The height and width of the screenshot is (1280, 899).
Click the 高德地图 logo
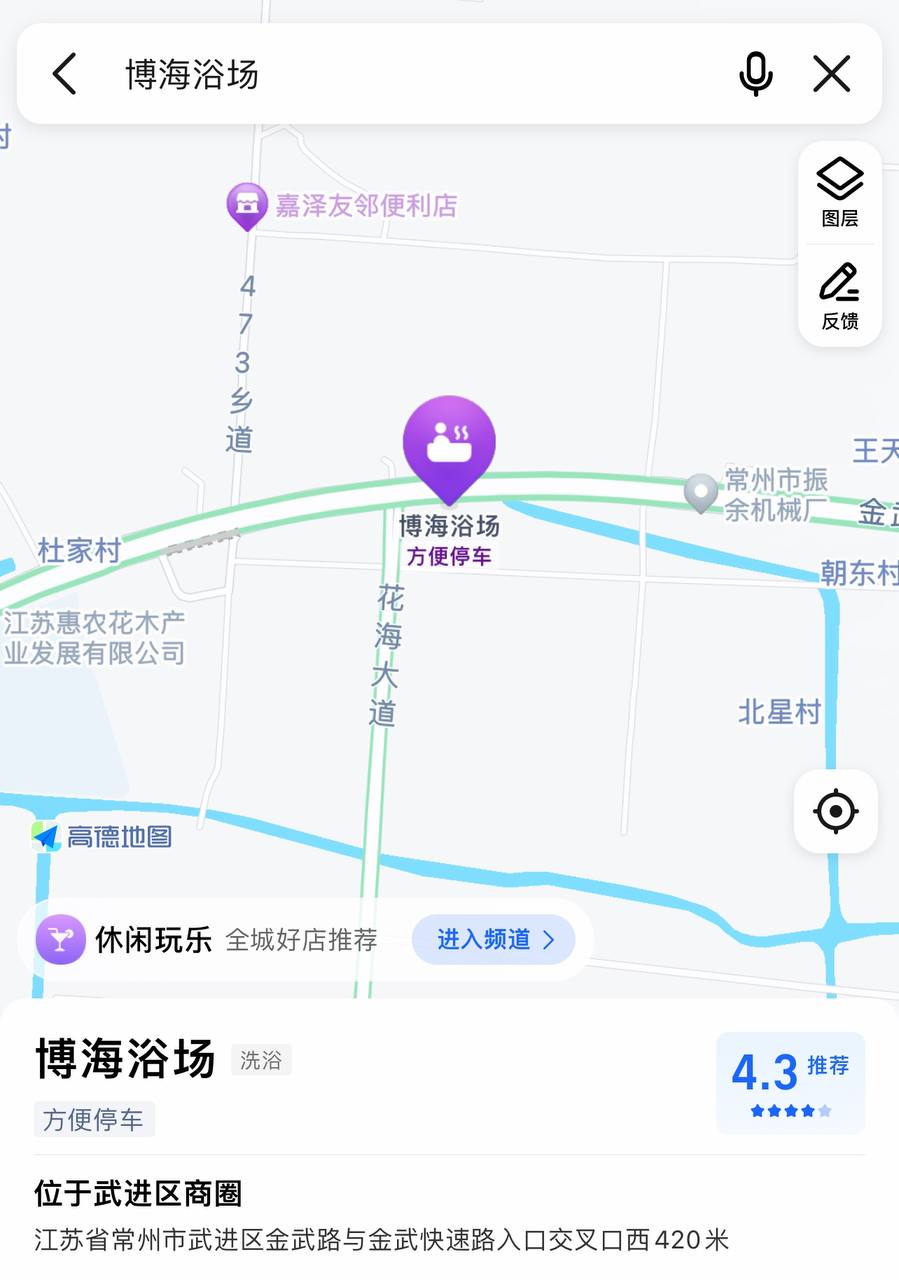pyautogui.click(x=100, y=837)
